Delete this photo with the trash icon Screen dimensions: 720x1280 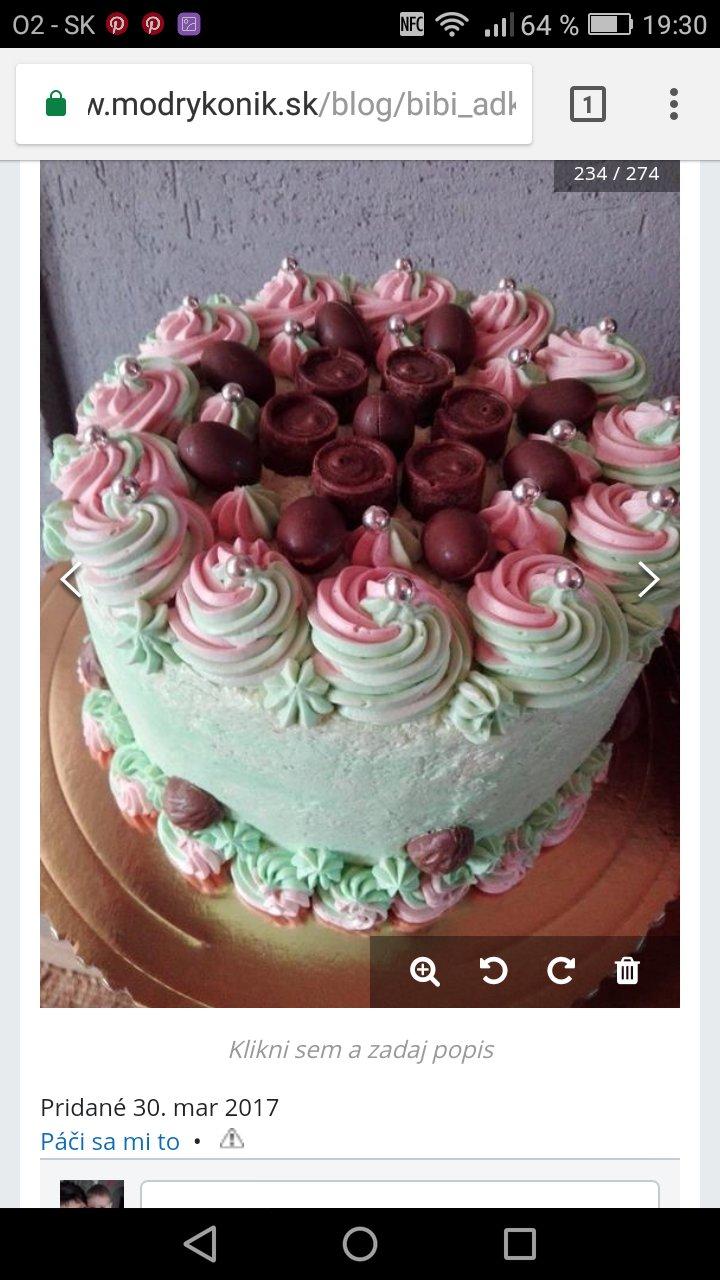click(x=627, y=971)
